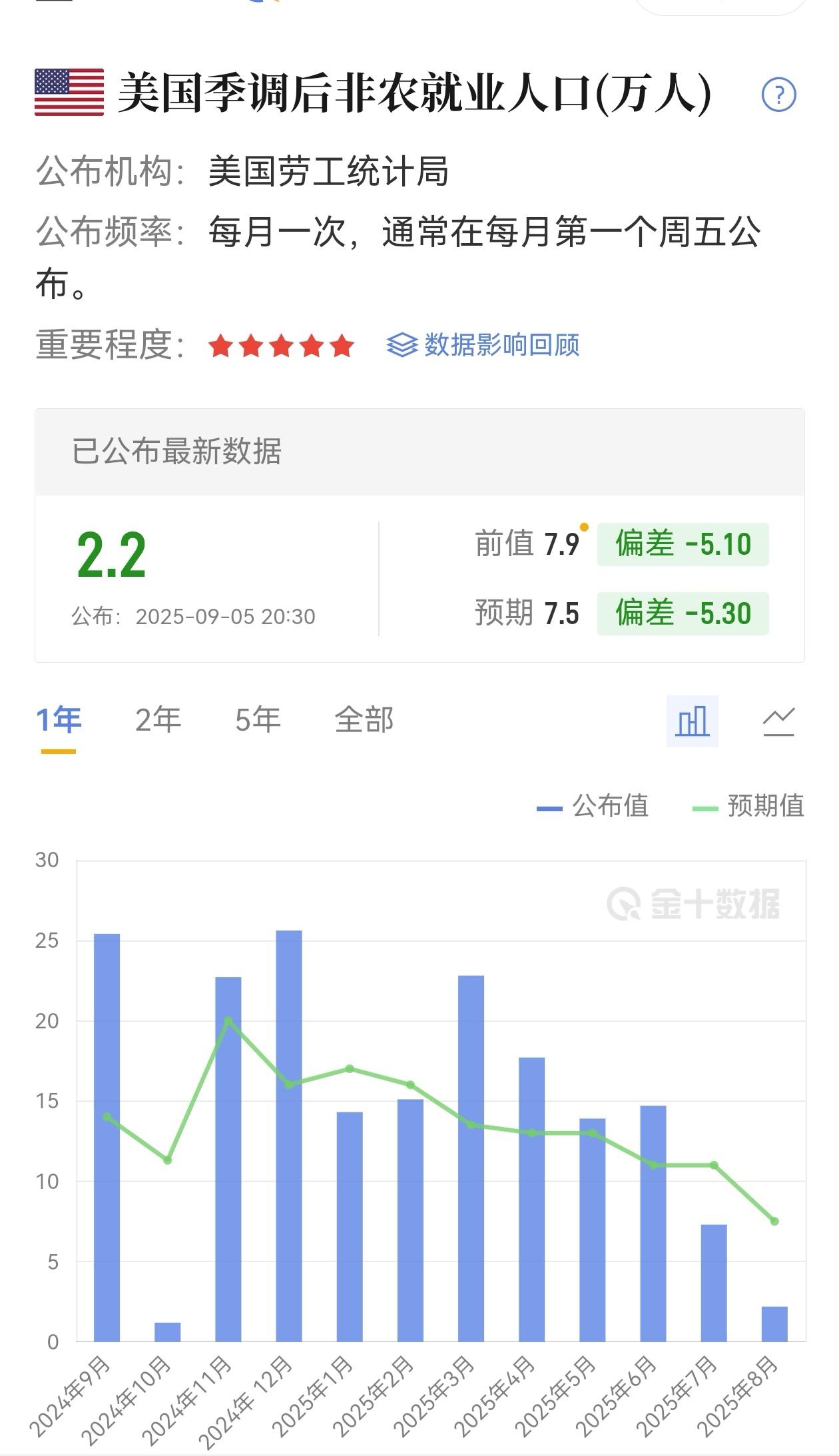This screenshot has width=839, height=1456.
Task: Select the bar chart view icon
Action: [692, 721]
